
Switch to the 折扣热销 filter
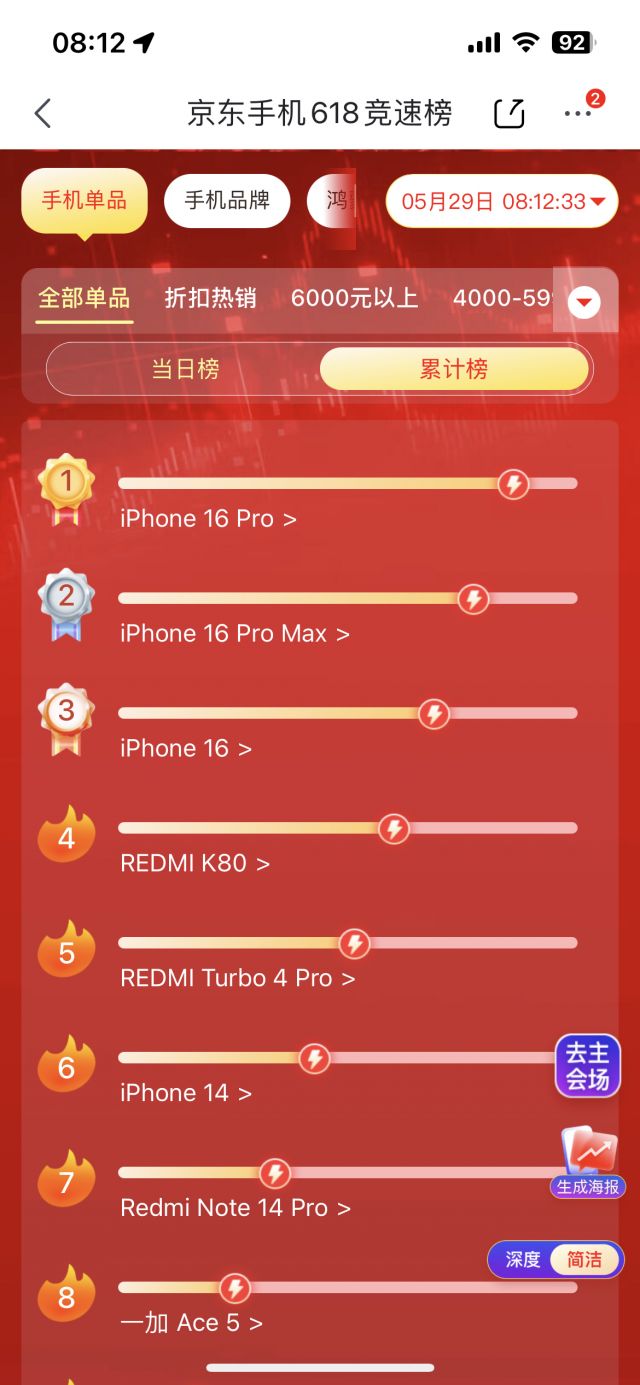[210, 297]
